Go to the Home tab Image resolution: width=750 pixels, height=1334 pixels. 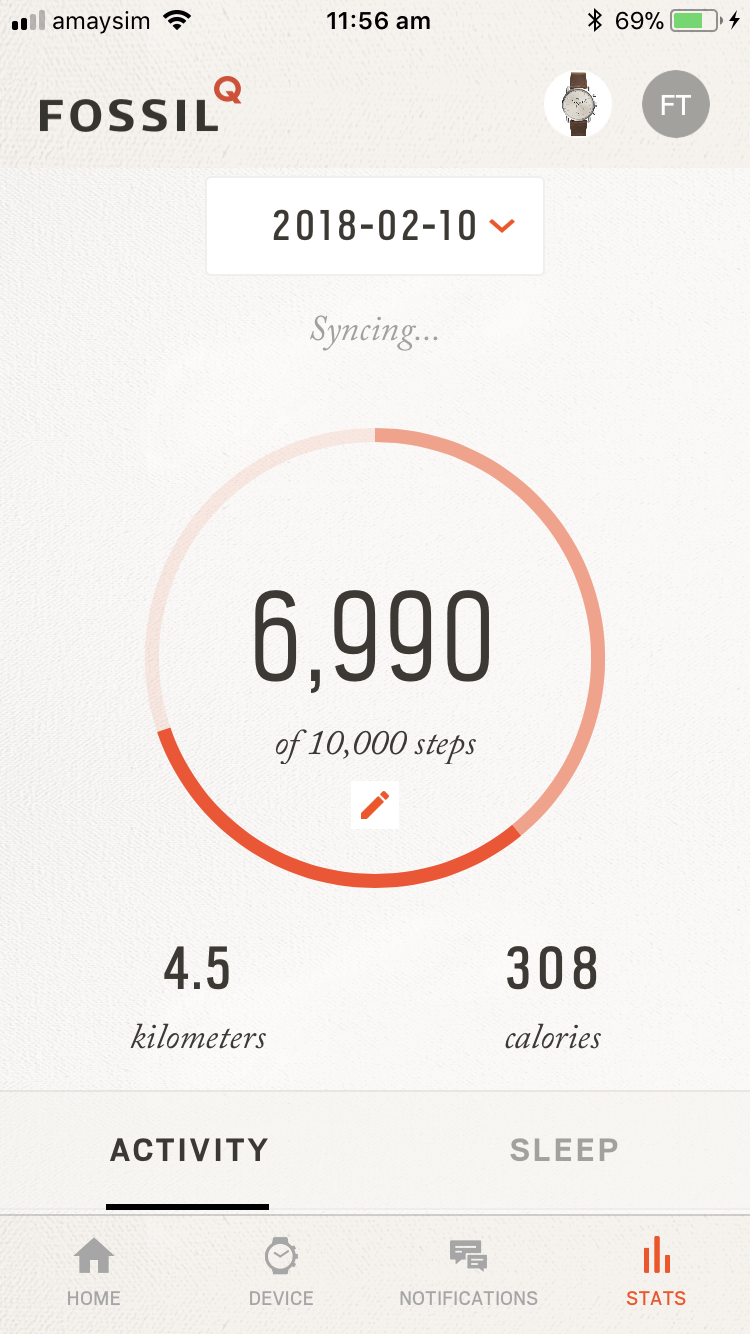[94, 1272]
